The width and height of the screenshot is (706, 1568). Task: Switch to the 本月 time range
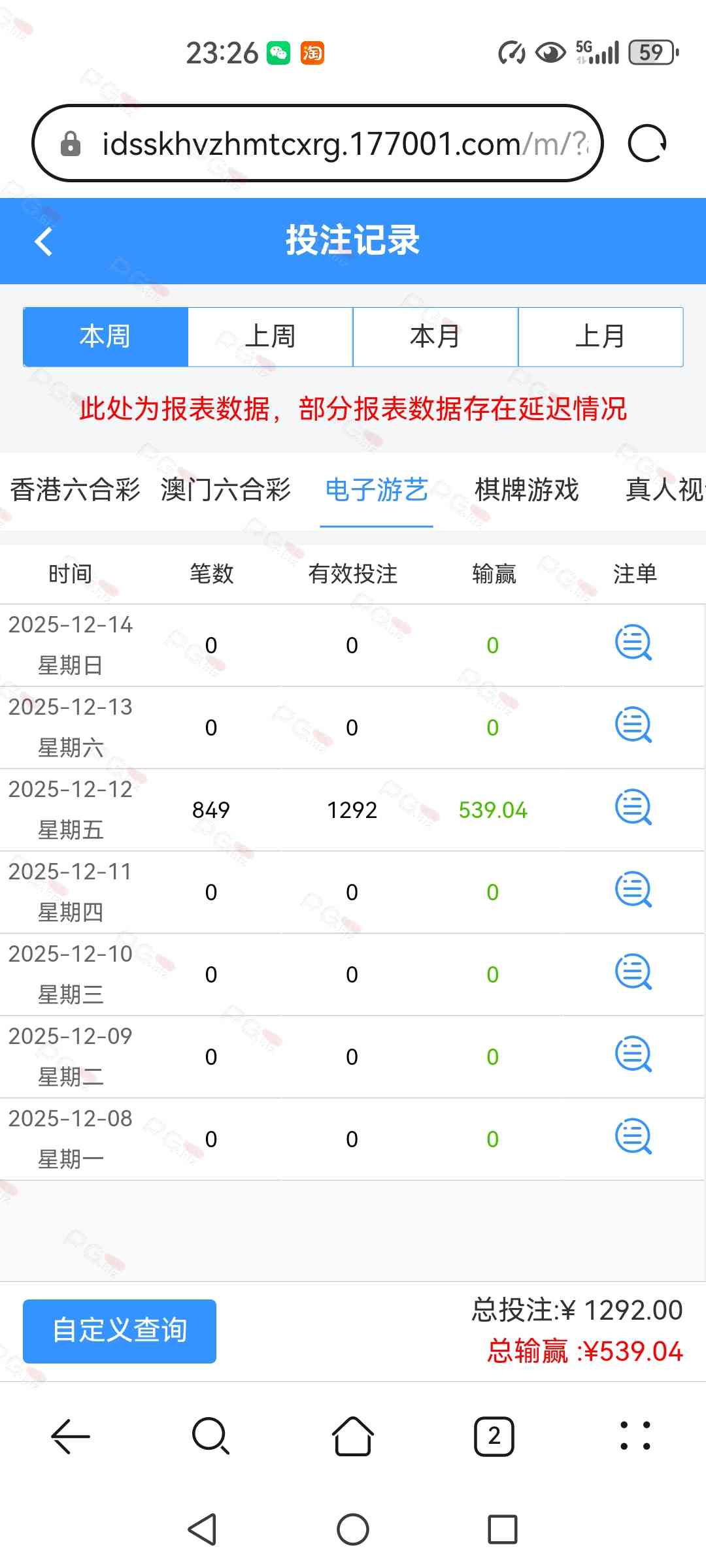pyautogui.click(x=435, y=336)
